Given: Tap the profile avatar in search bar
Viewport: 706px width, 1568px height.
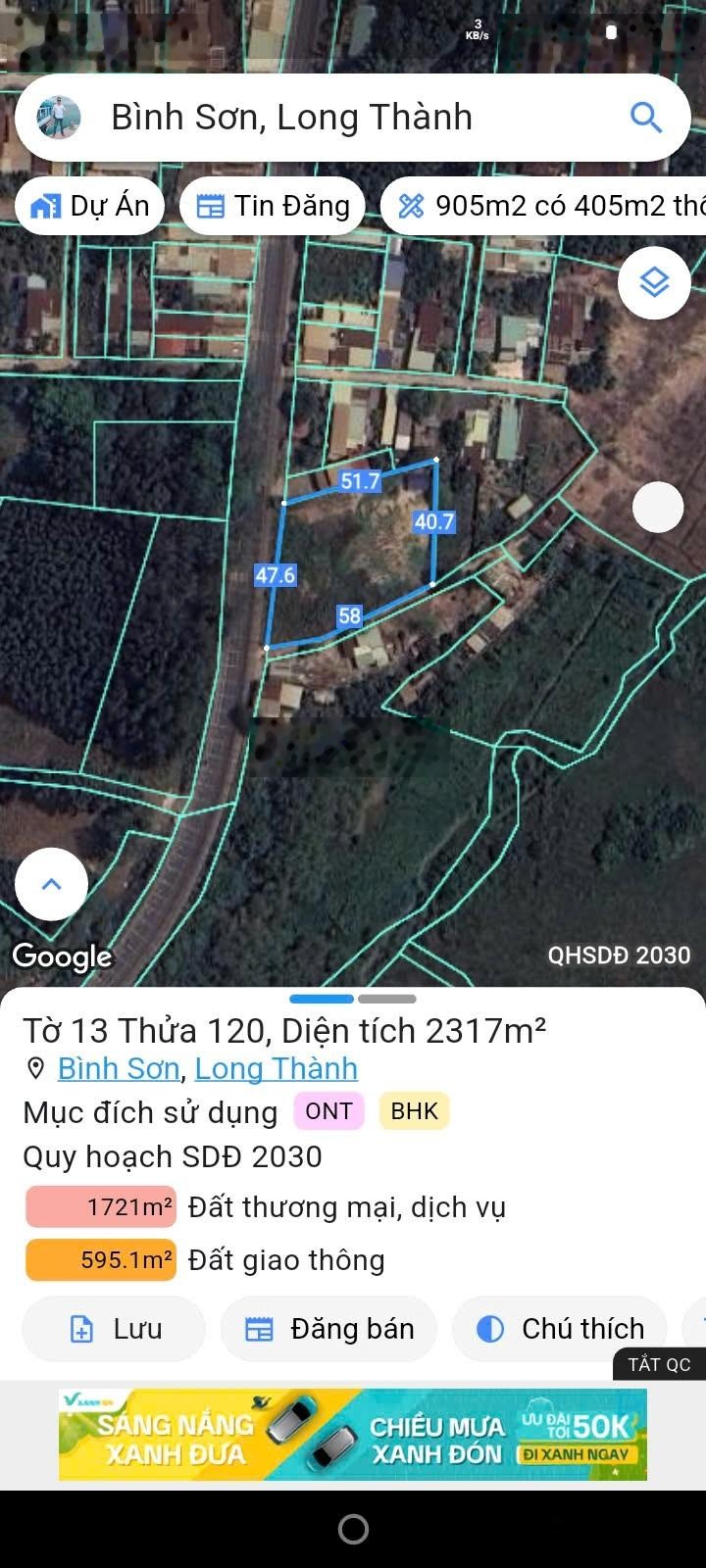Looking at the screenshot, I should coord(57,117).
